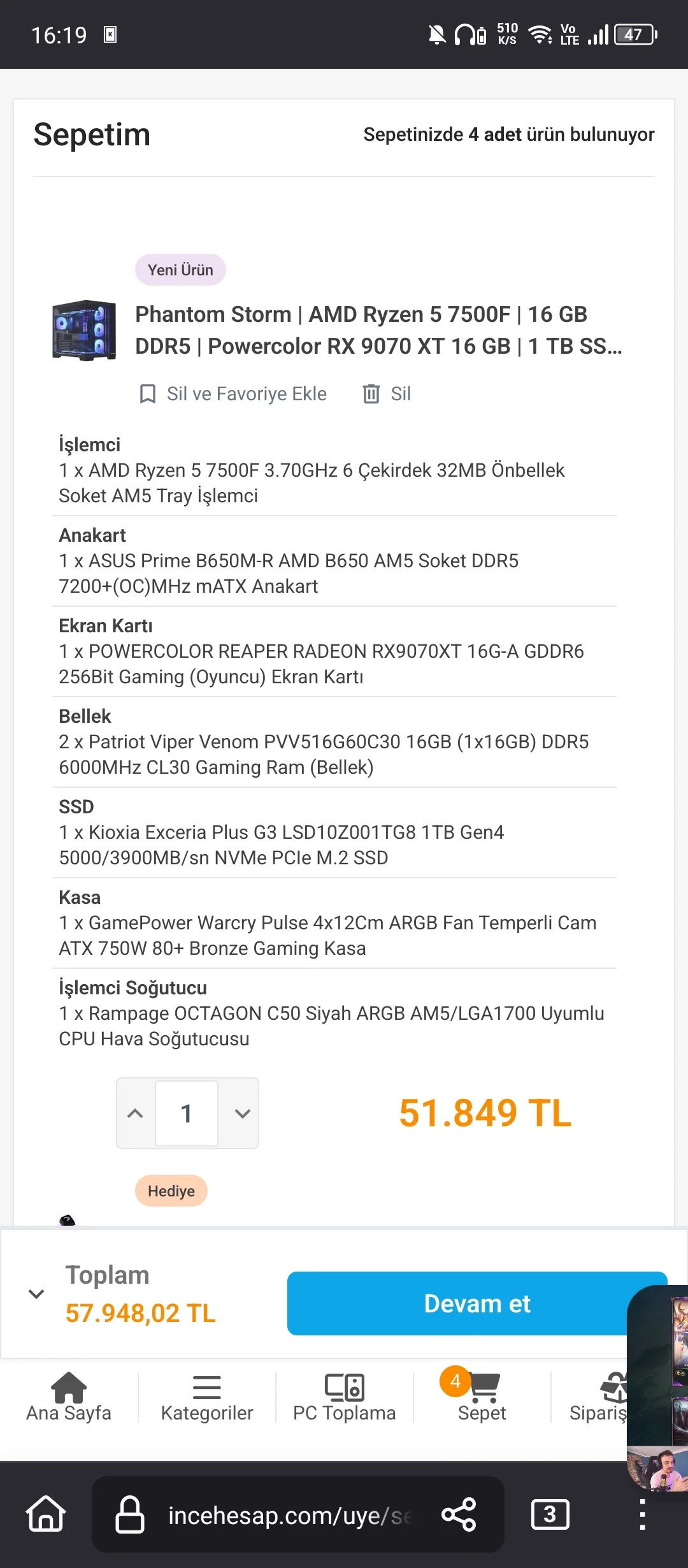
Task: Switch to PC Toplama tab
Action: pyautogui.click(x=344, y=1397)
